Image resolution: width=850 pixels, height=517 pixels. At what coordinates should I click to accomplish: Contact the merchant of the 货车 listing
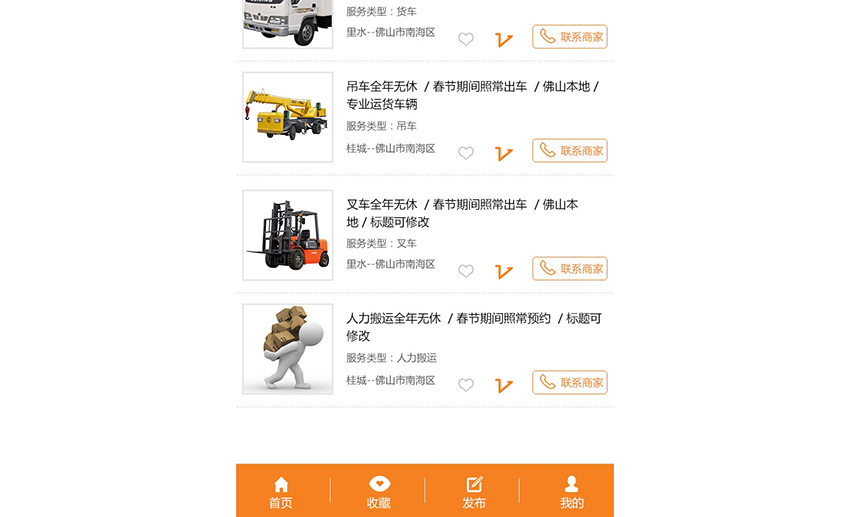pyautogui.click(x=570, y=37)
